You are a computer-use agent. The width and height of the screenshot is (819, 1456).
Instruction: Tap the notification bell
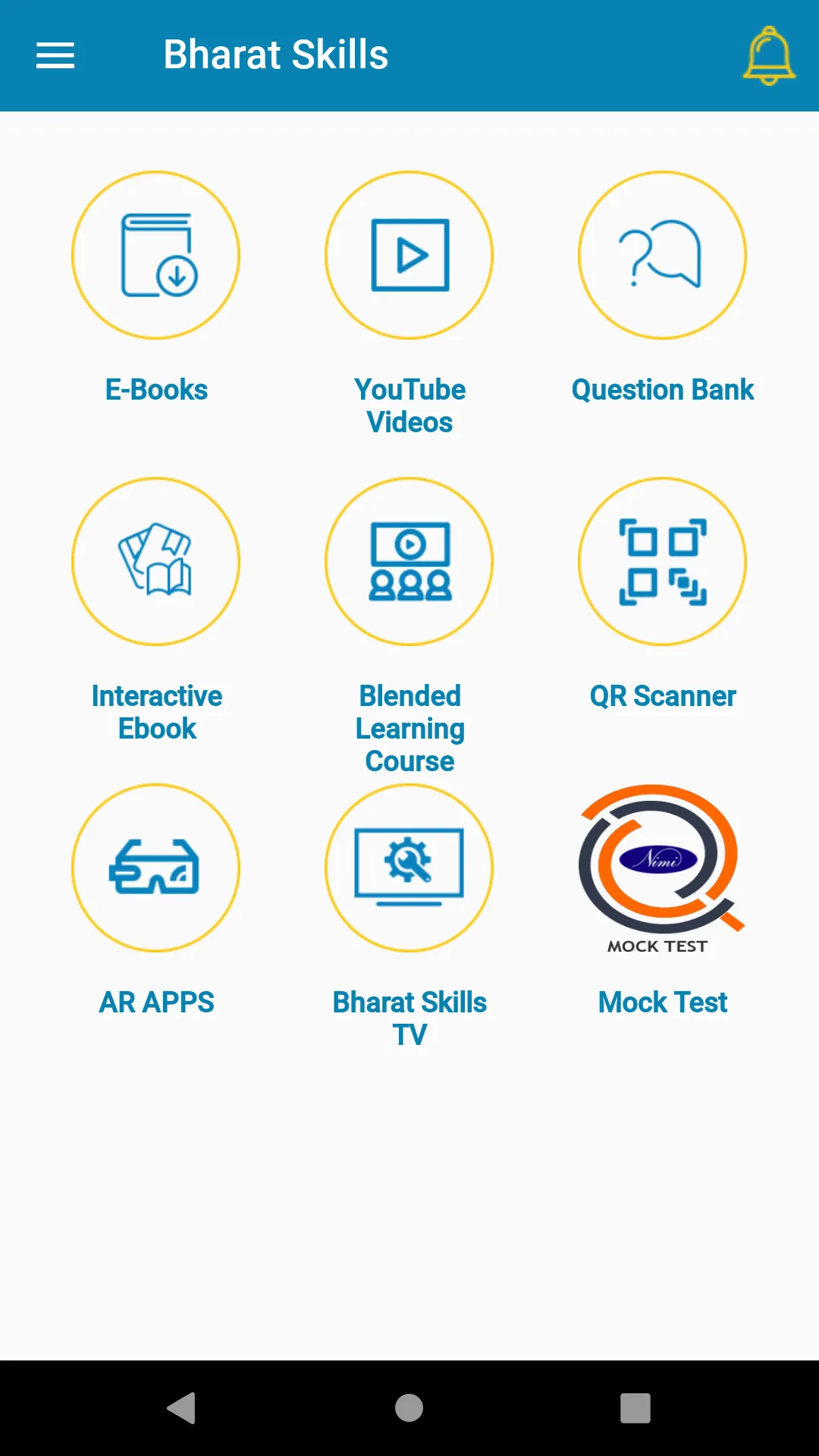pyautogui.click(x=769, y=55)
